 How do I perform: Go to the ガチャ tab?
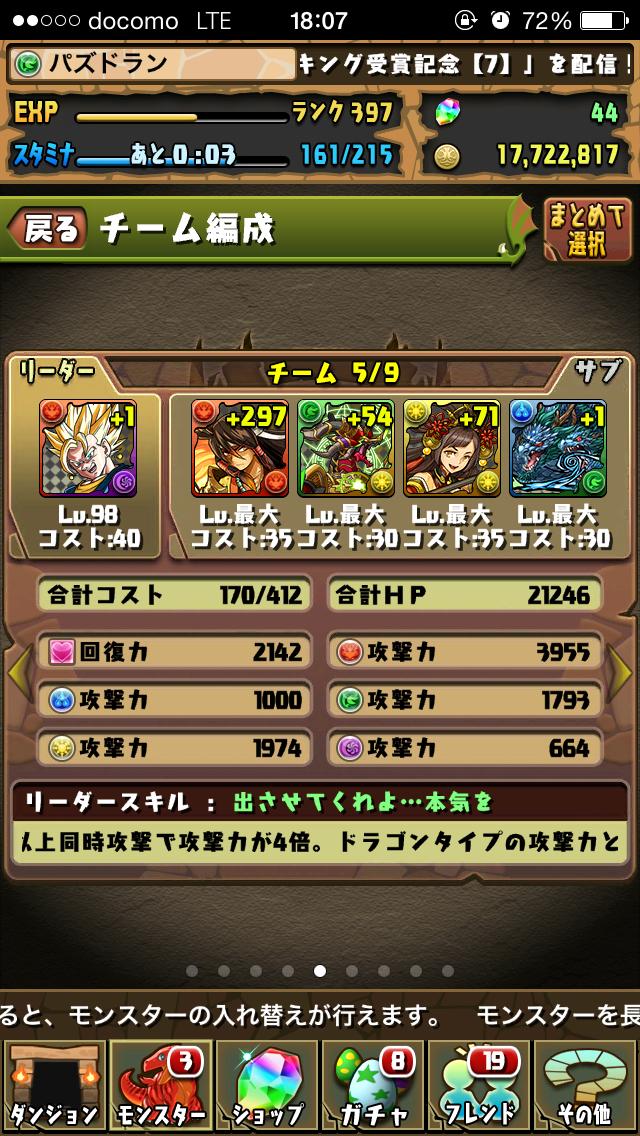pyautogui.click(x=373, y=1086)
